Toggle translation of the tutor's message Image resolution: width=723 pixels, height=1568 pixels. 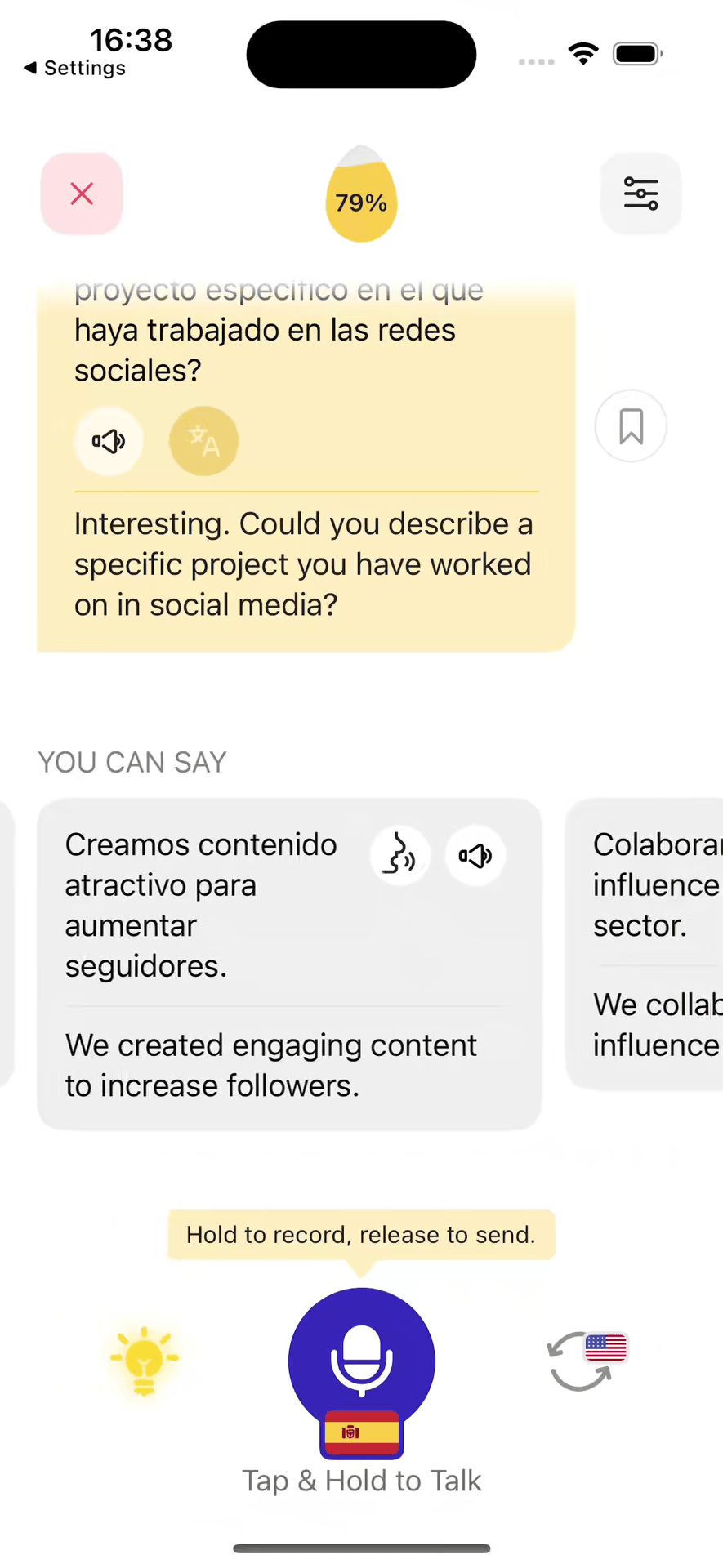203,441
